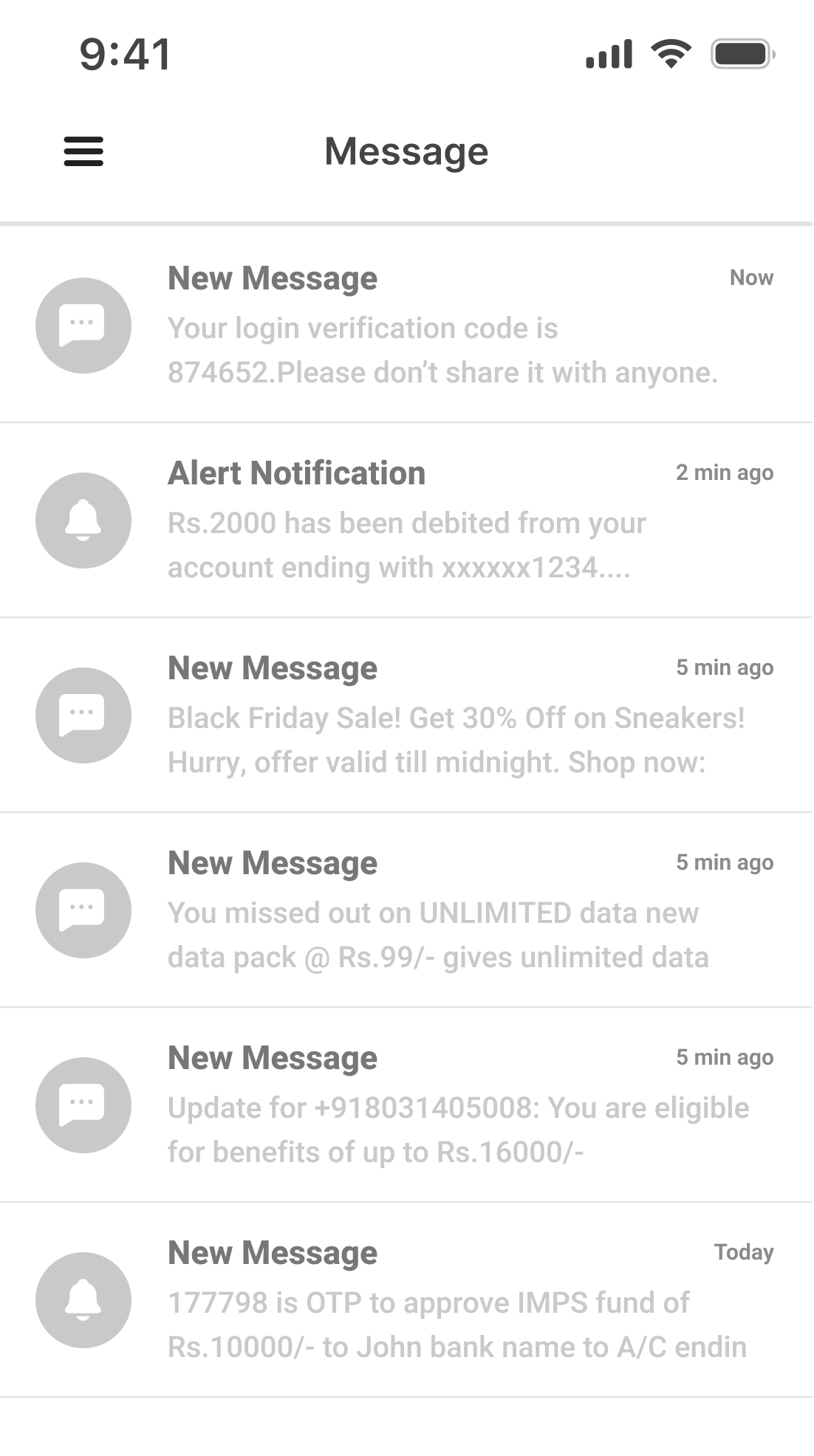Click the chat bubble icon on Black Friday message
Image resolution: width=814 pixels, height=1456 pixels.
pos(83,715)
